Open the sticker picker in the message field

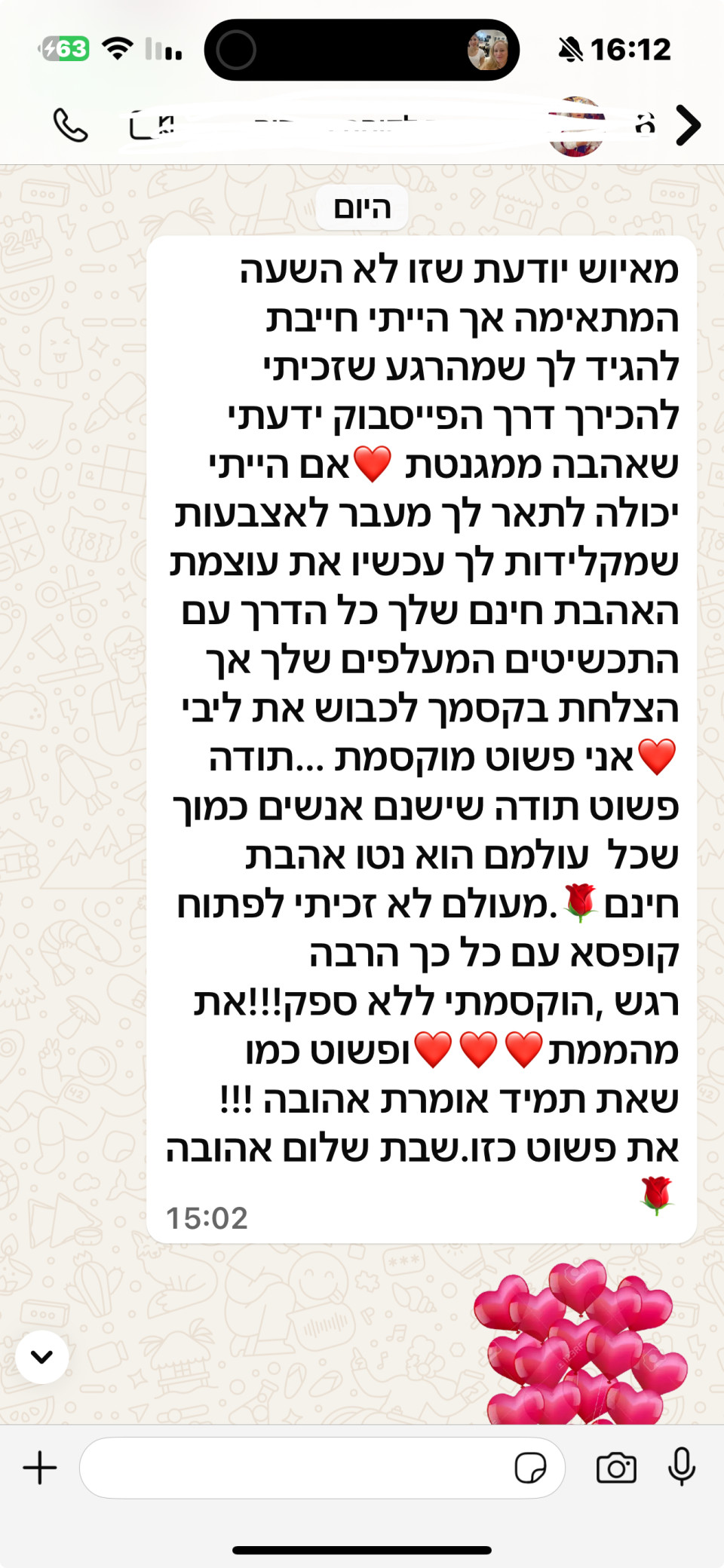click(530, 1468)
